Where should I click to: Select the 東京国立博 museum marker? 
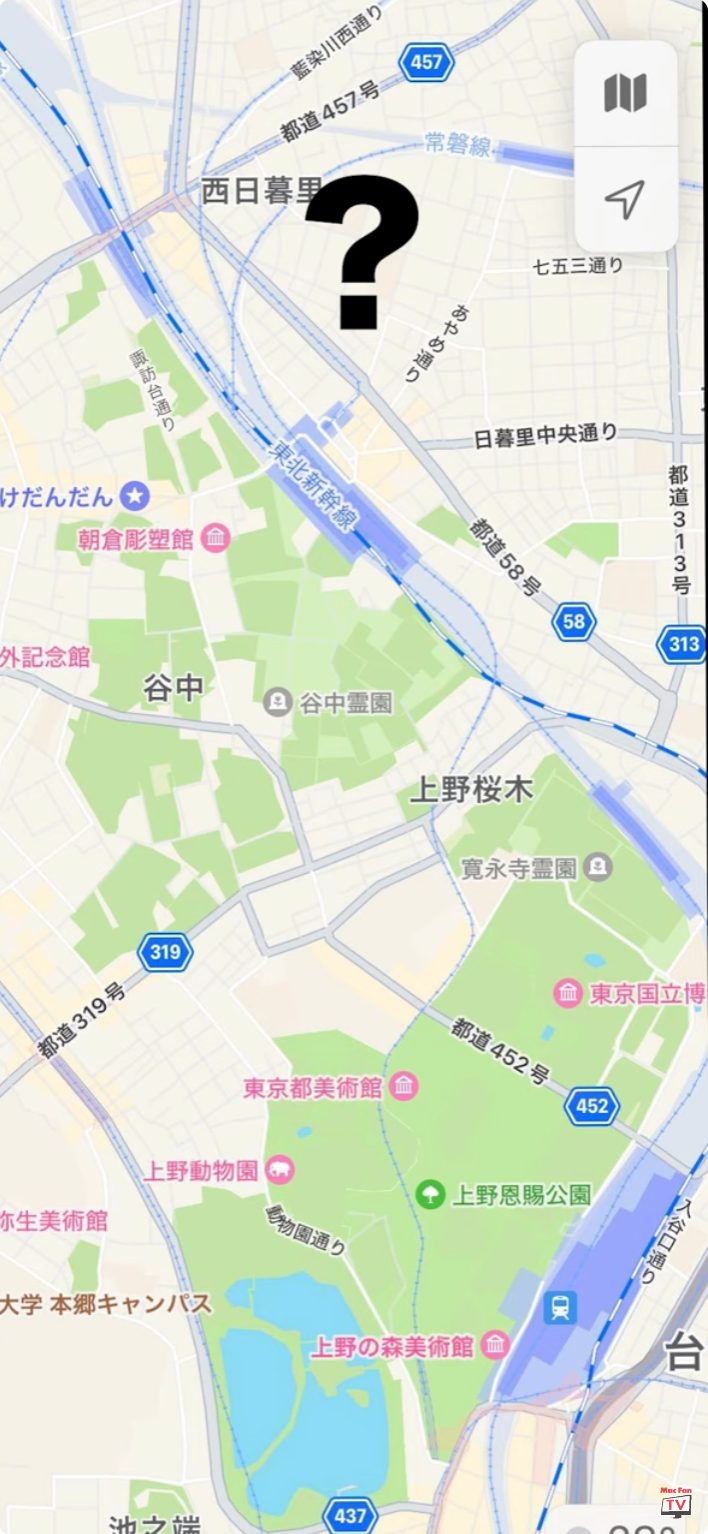tap(568, 994)
